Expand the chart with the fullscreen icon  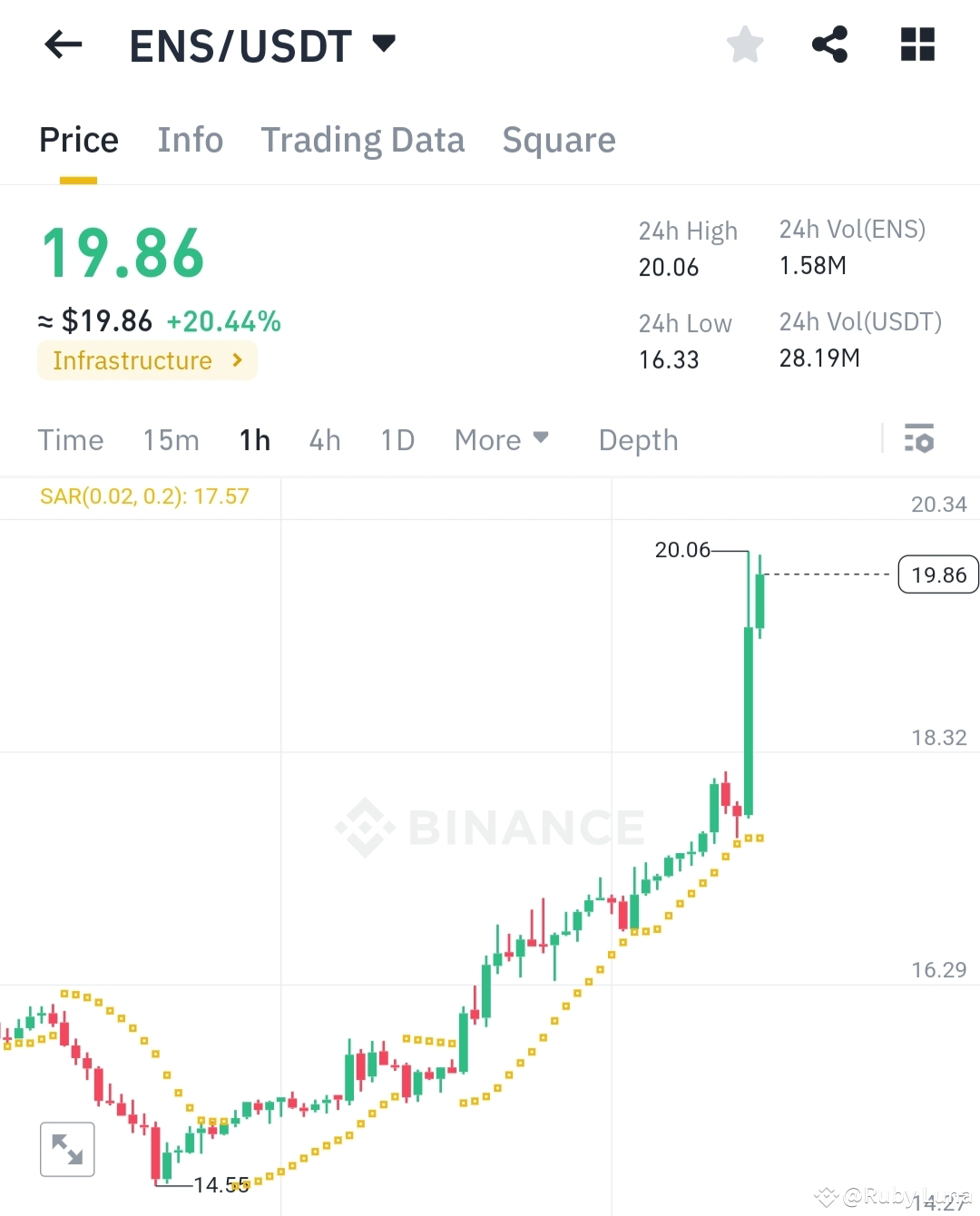coord(67,1149)
